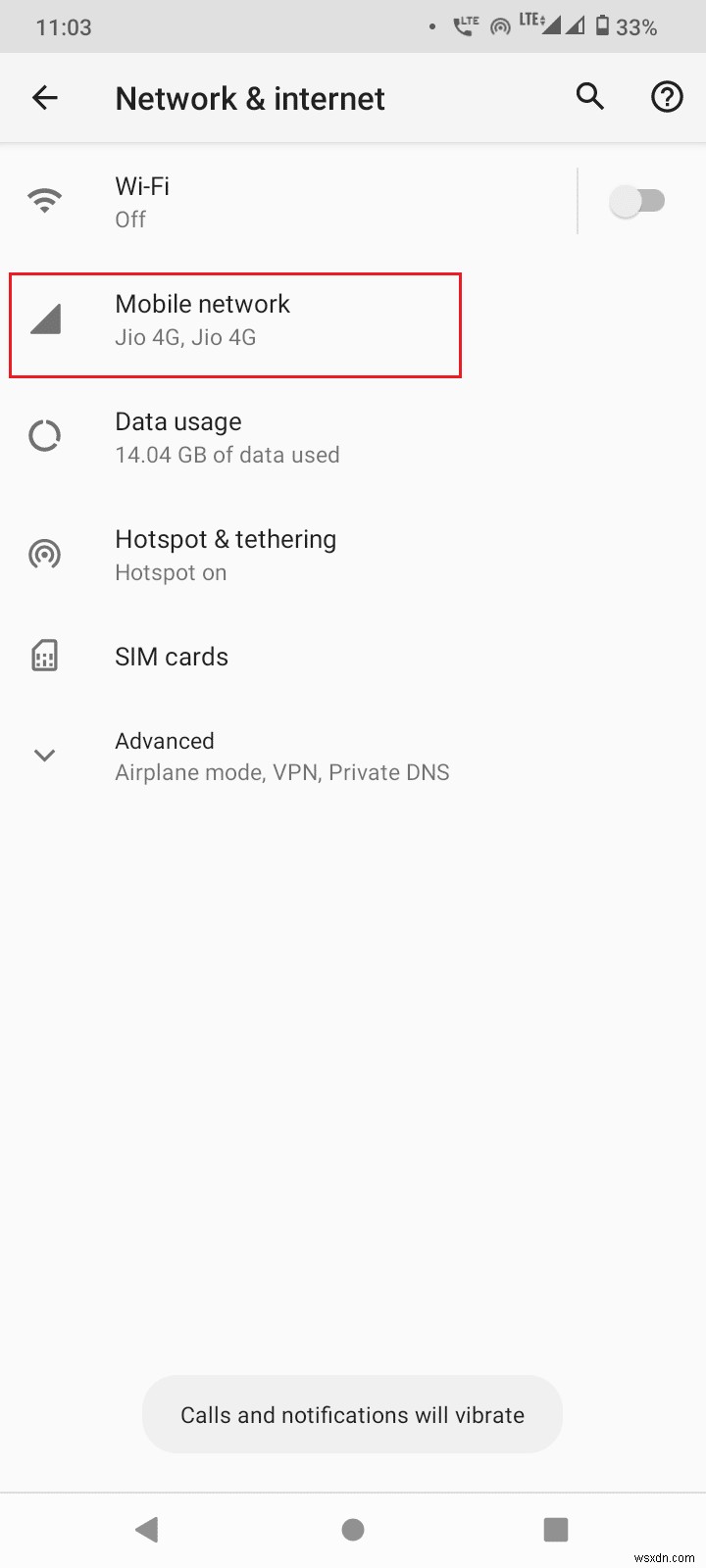The height and width of the screenshot is (1568, 706).
Task: Open Hotspot & tethering via hotspot icon
Action: [x=45, y=554]
